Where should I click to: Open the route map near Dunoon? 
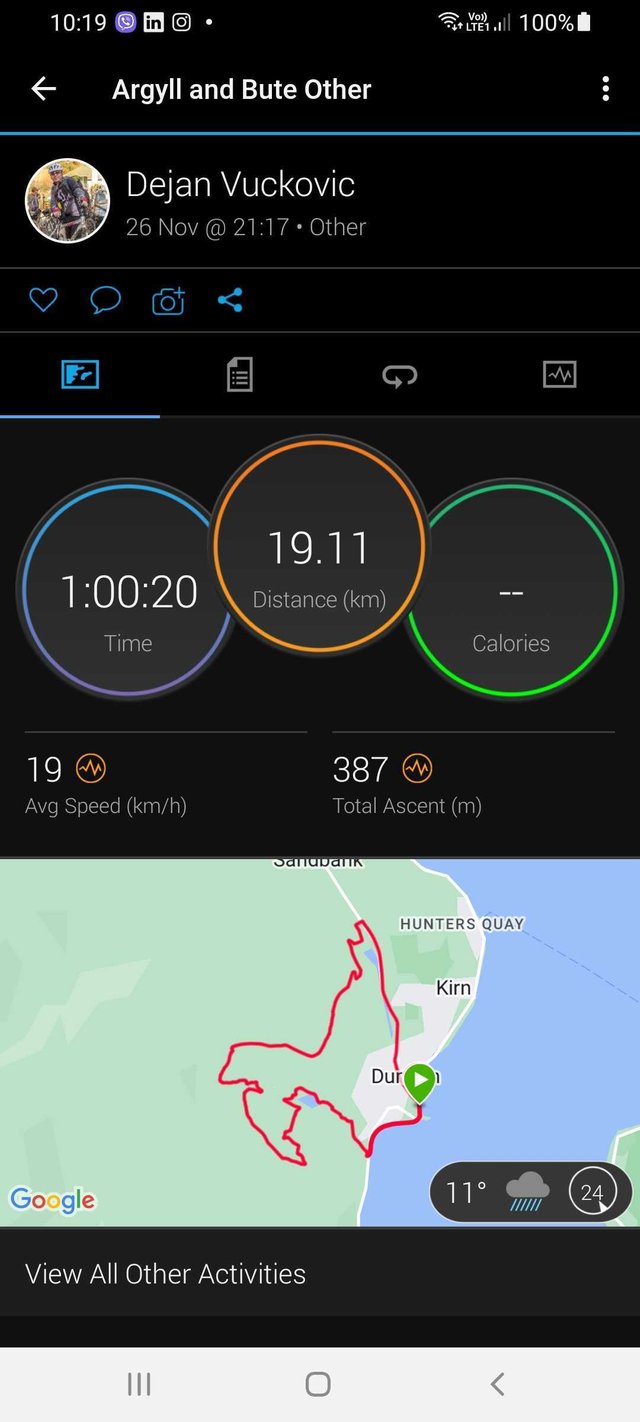[x=320, y=1042]
